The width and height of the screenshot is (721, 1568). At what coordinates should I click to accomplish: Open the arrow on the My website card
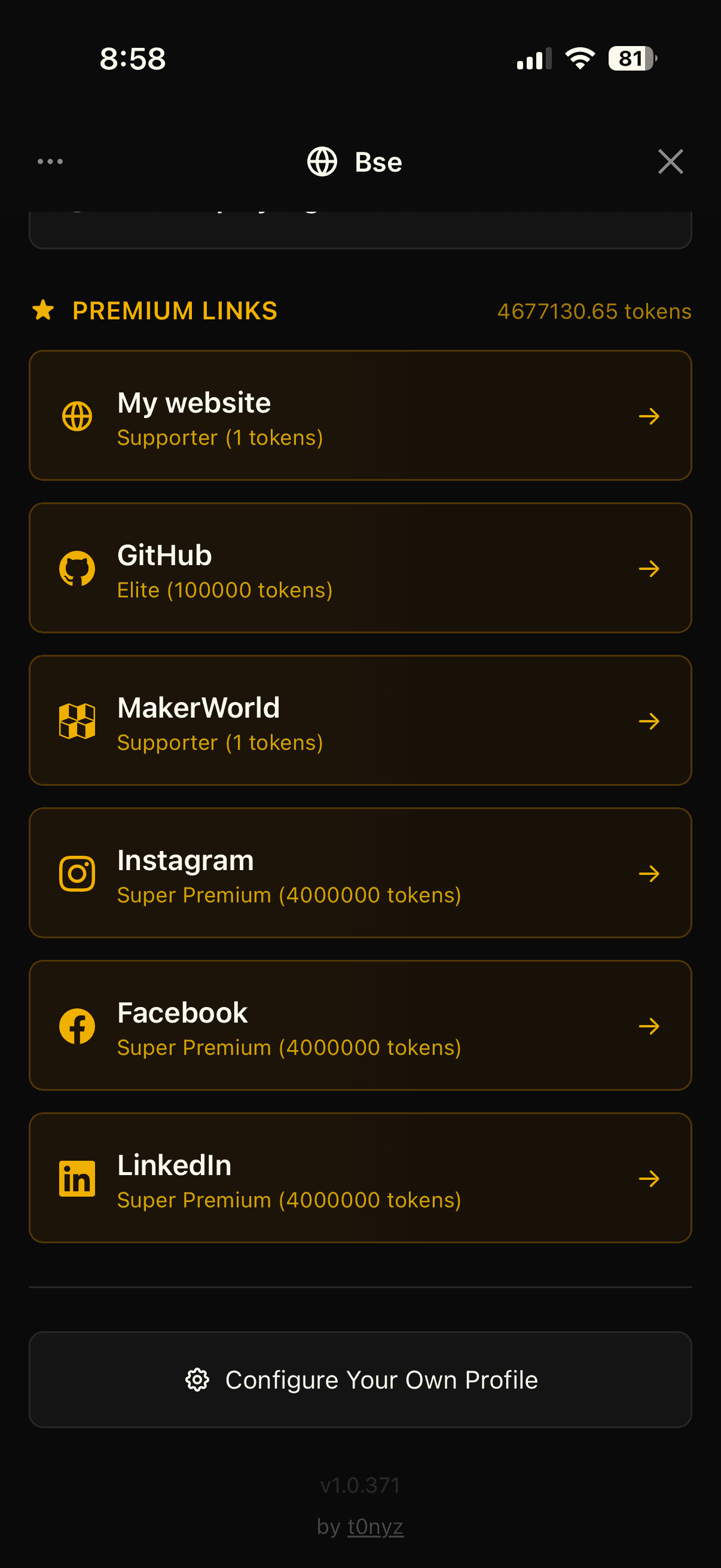(x=650, y=416)
